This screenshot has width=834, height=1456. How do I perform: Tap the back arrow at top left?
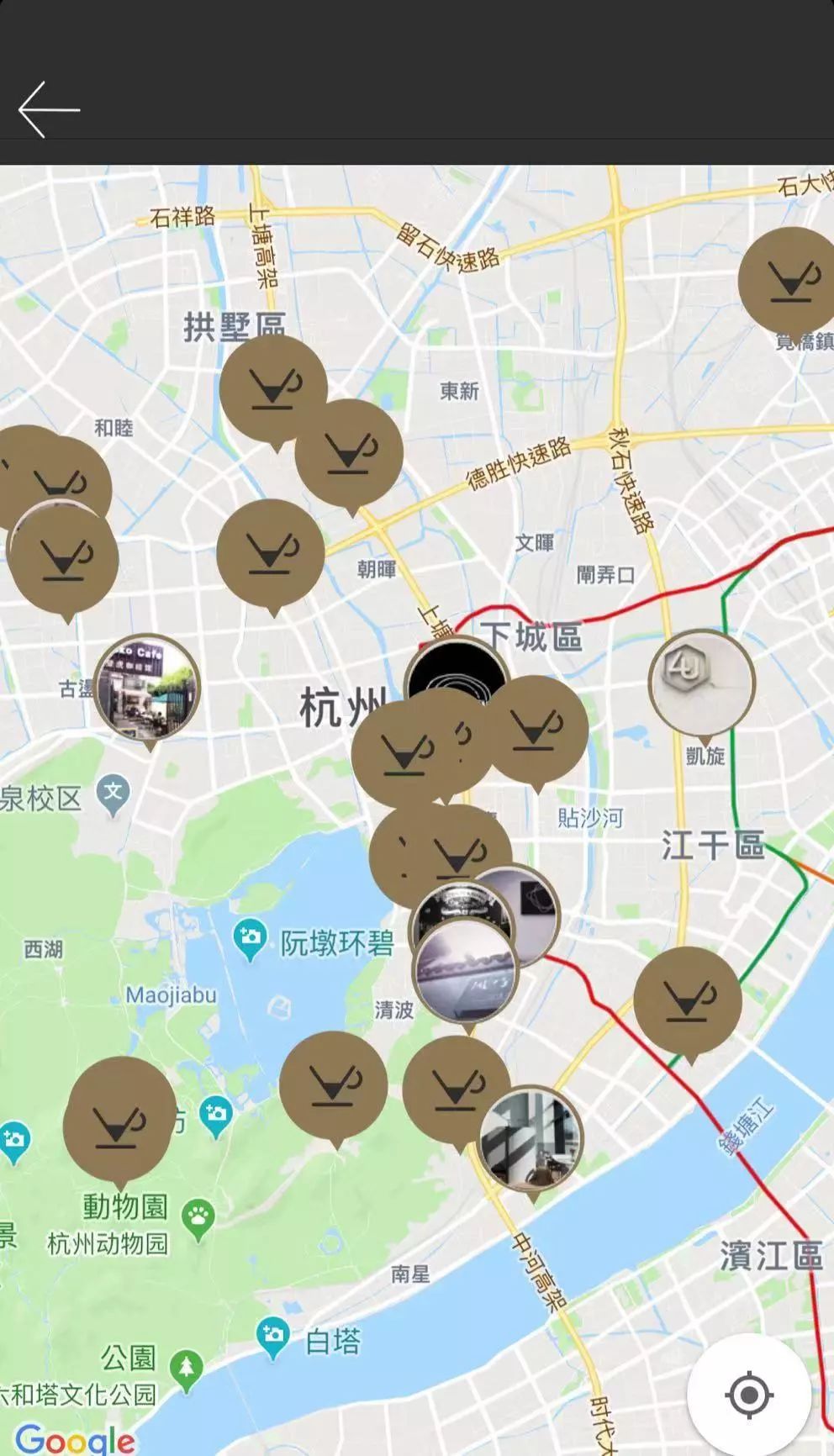tap(48, 108)
